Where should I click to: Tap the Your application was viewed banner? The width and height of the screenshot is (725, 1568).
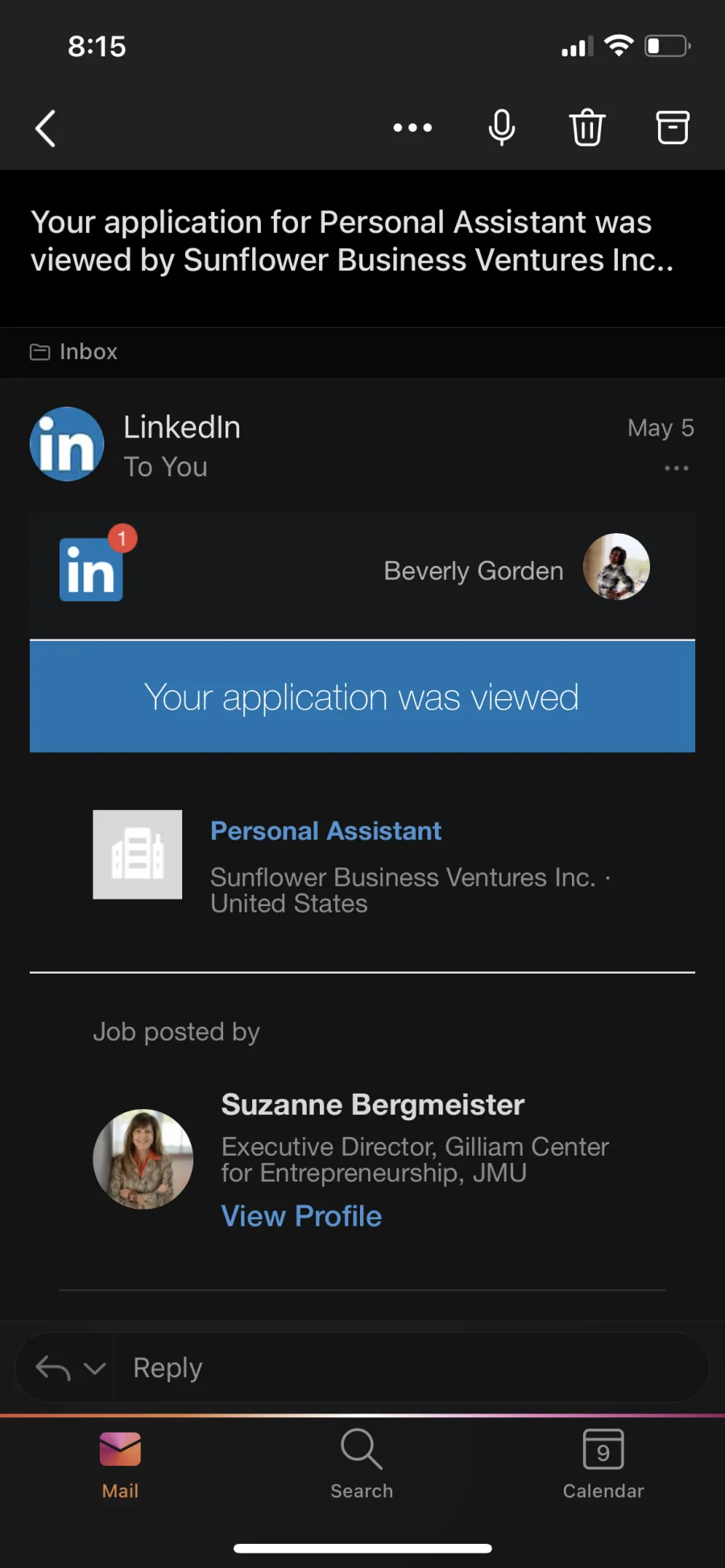(362, 697)
